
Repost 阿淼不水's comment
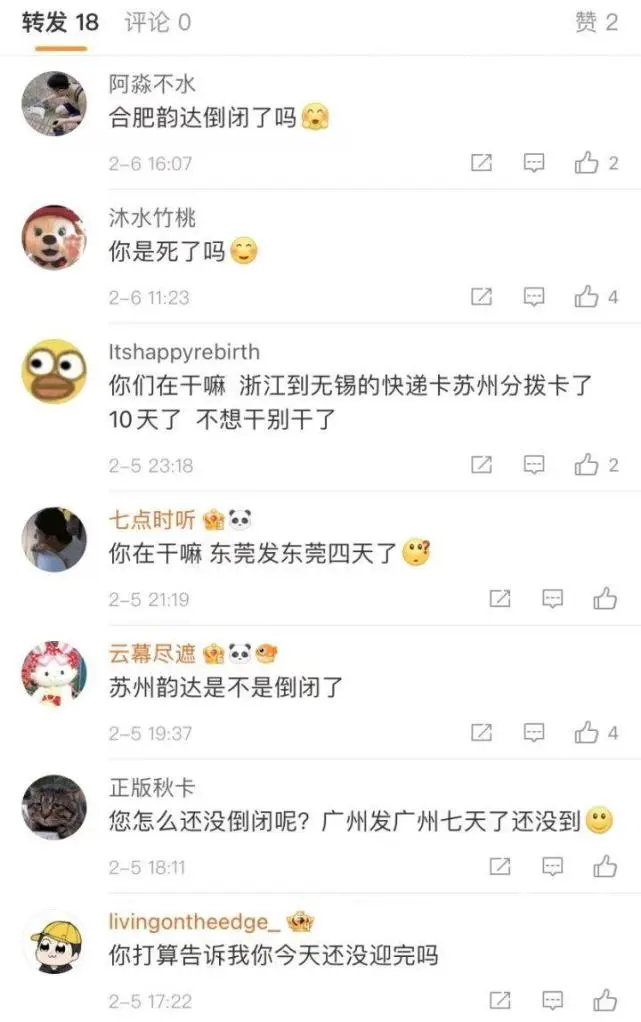(482, 163)
